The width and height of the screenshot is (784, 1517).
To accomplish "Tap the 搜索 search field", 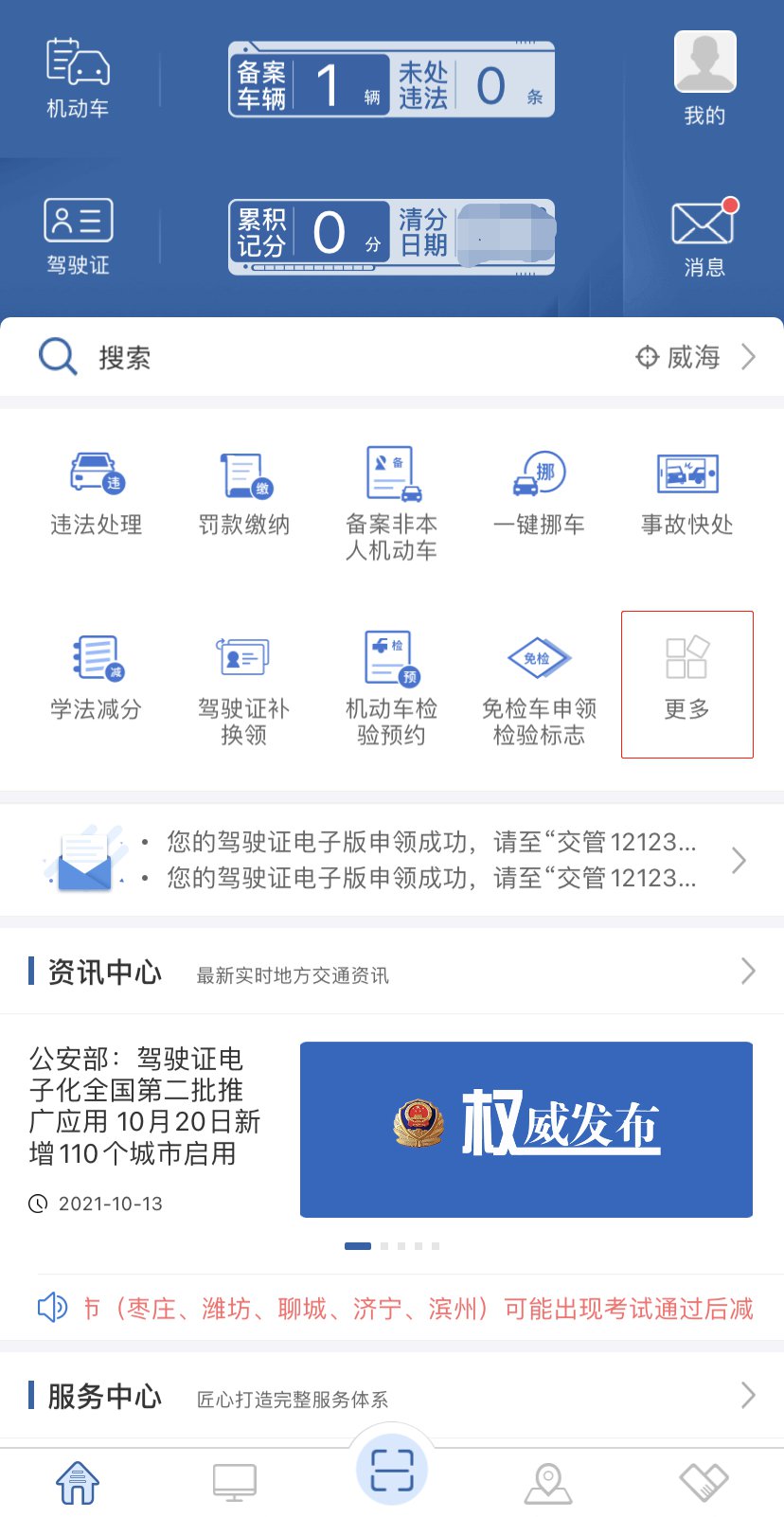I will coord(284,358).
